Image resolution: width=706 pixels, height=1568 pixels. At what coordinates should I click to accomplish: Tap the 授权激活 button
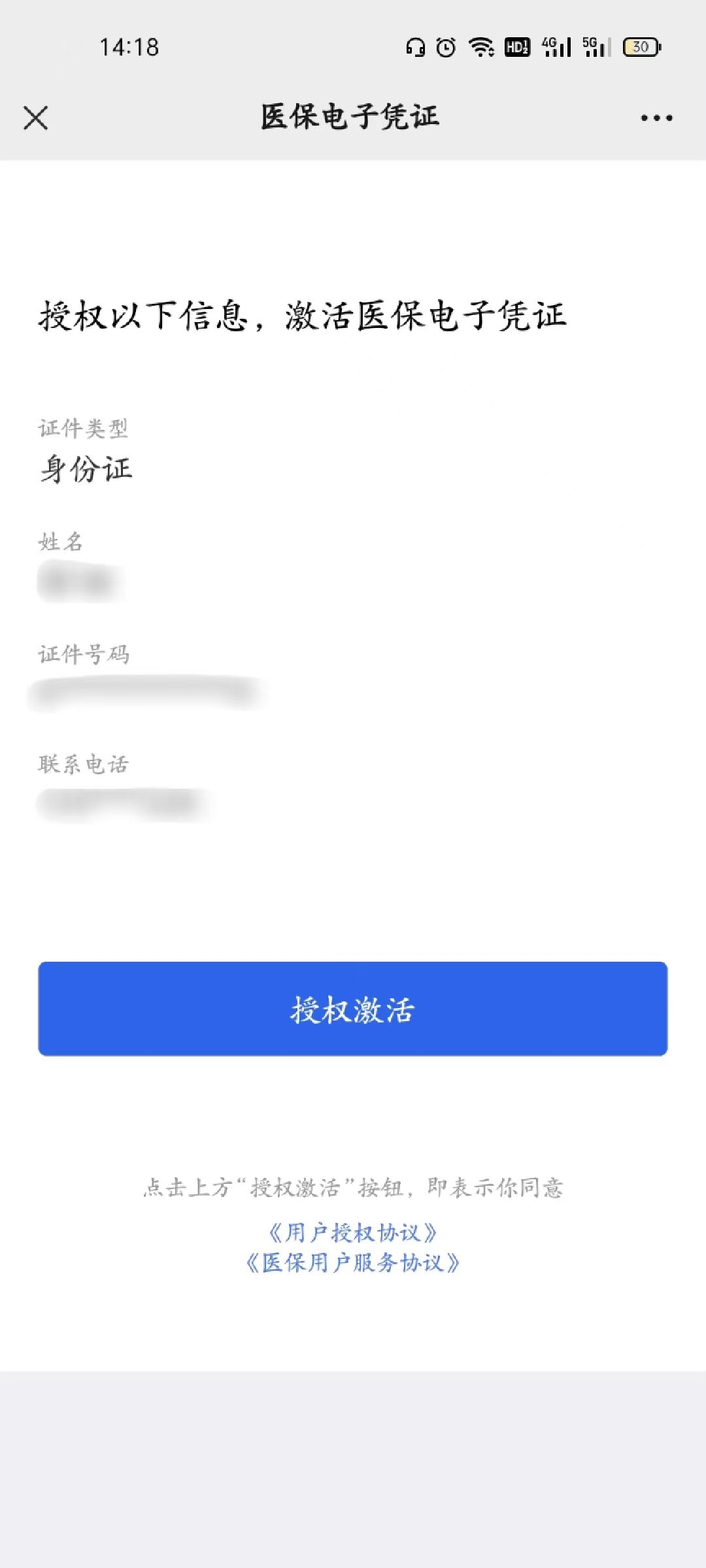tap(353, 1009)
